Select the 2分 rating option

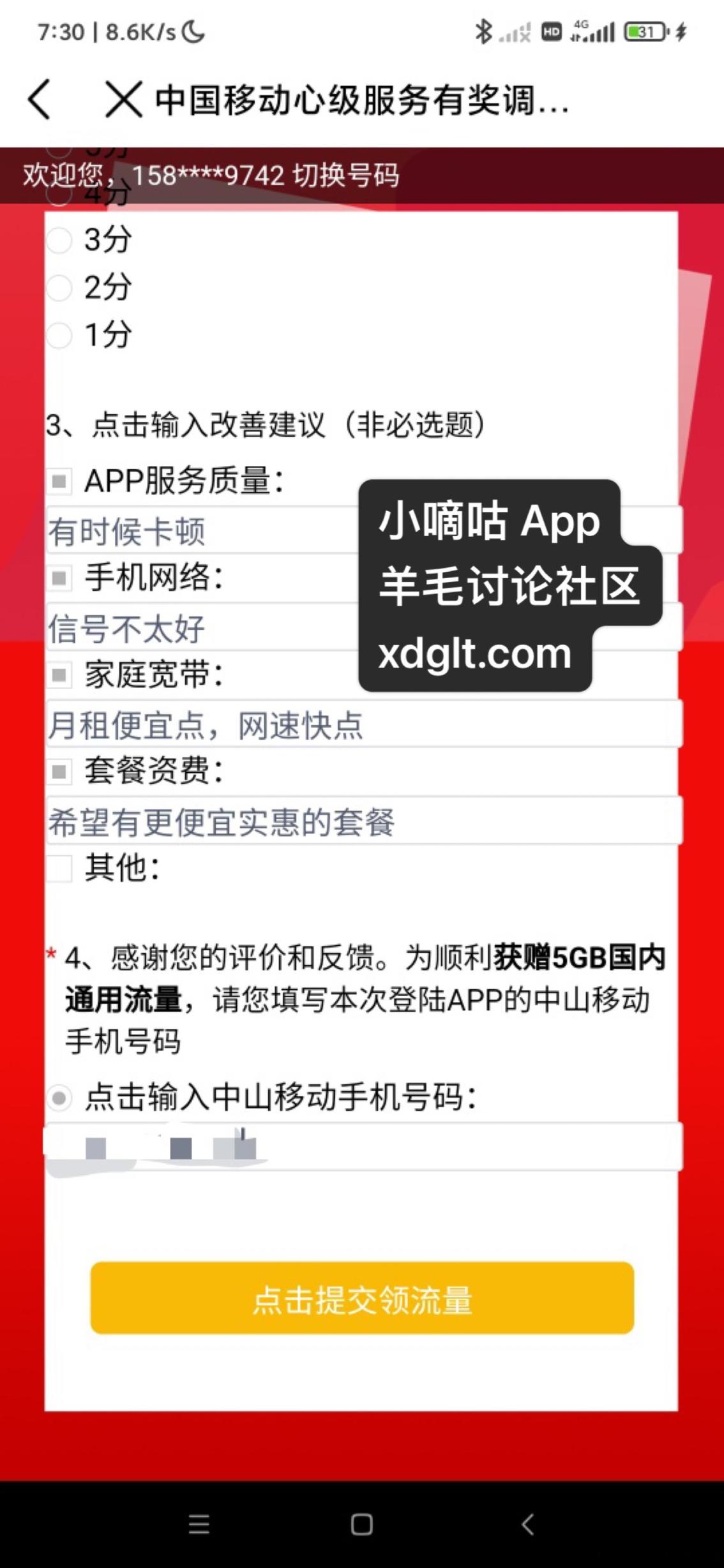pyautogui.click(x=59, y=288)
